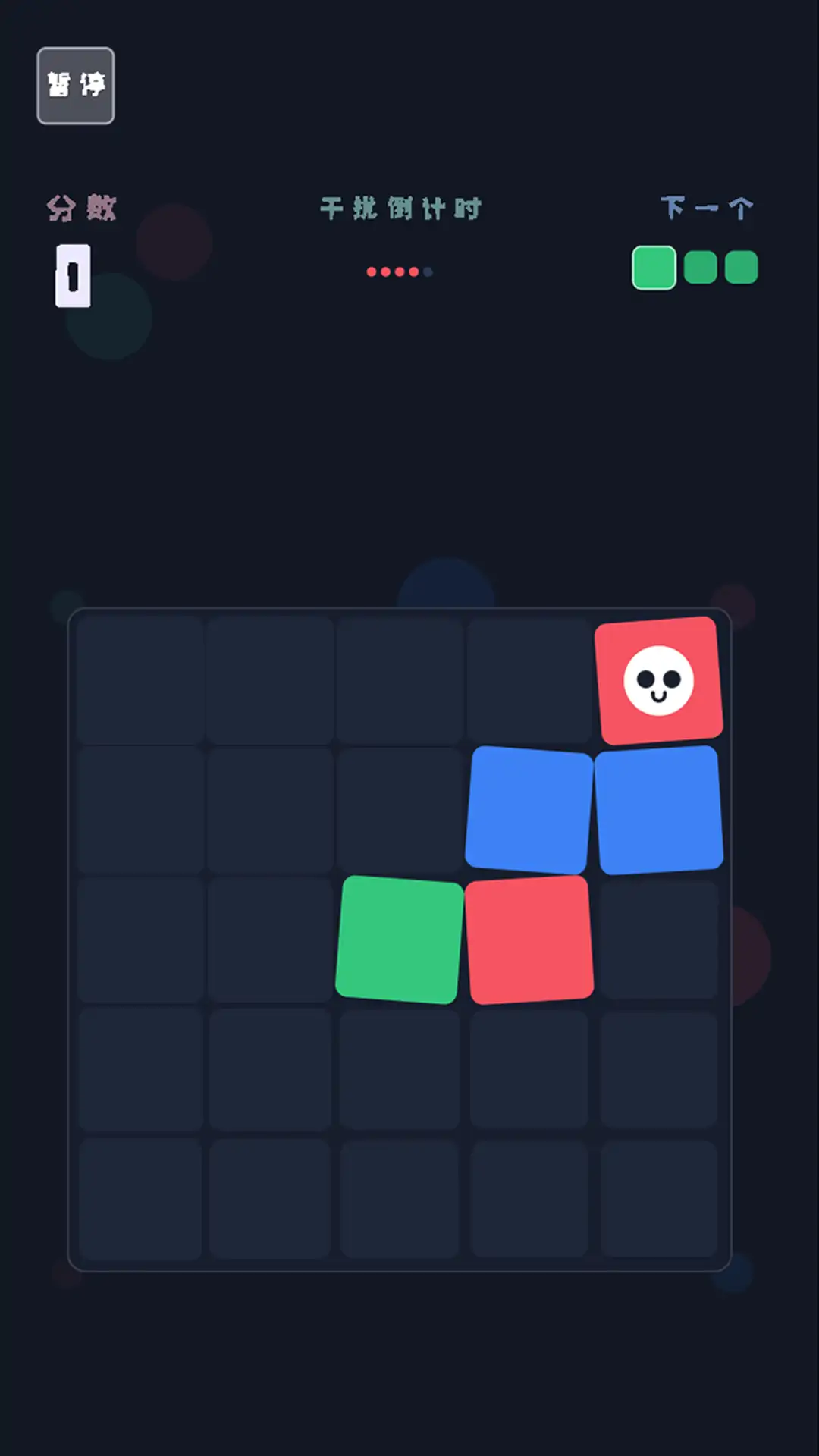Tap the red skull block
This screenshot has height=1456, width=819.
click(658, 680)
